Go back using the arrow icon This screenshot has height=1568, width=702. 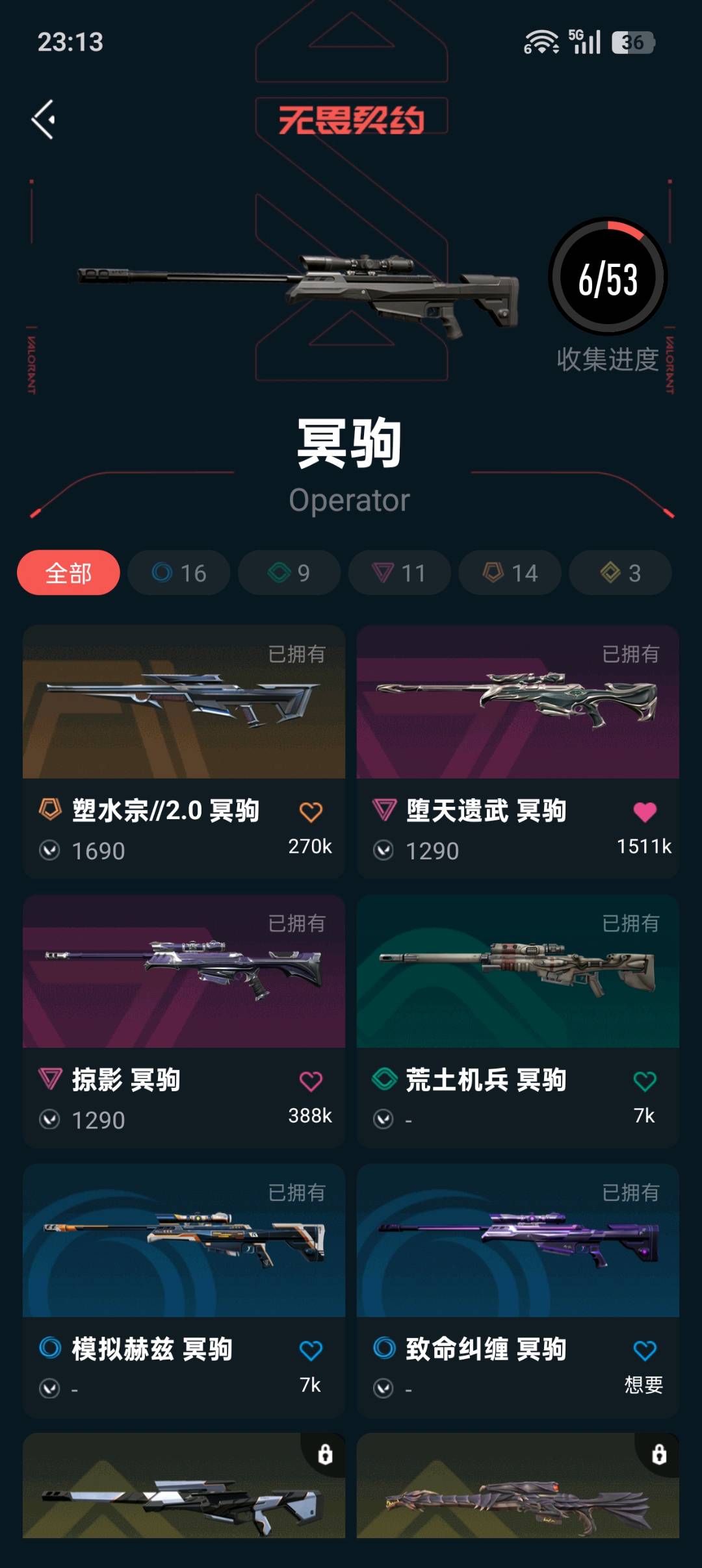coord(44,120)
